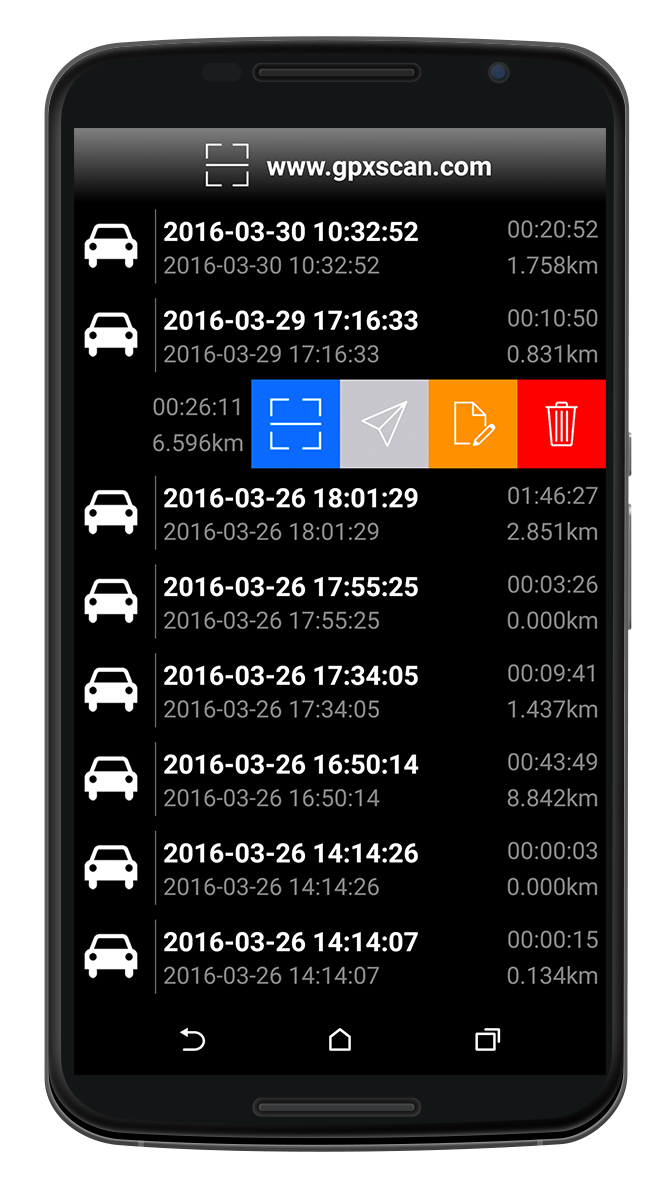Tap the blue scan frame action button
Image resolution: width=672 pixels, height=1200 pixels.
(296, 424)
